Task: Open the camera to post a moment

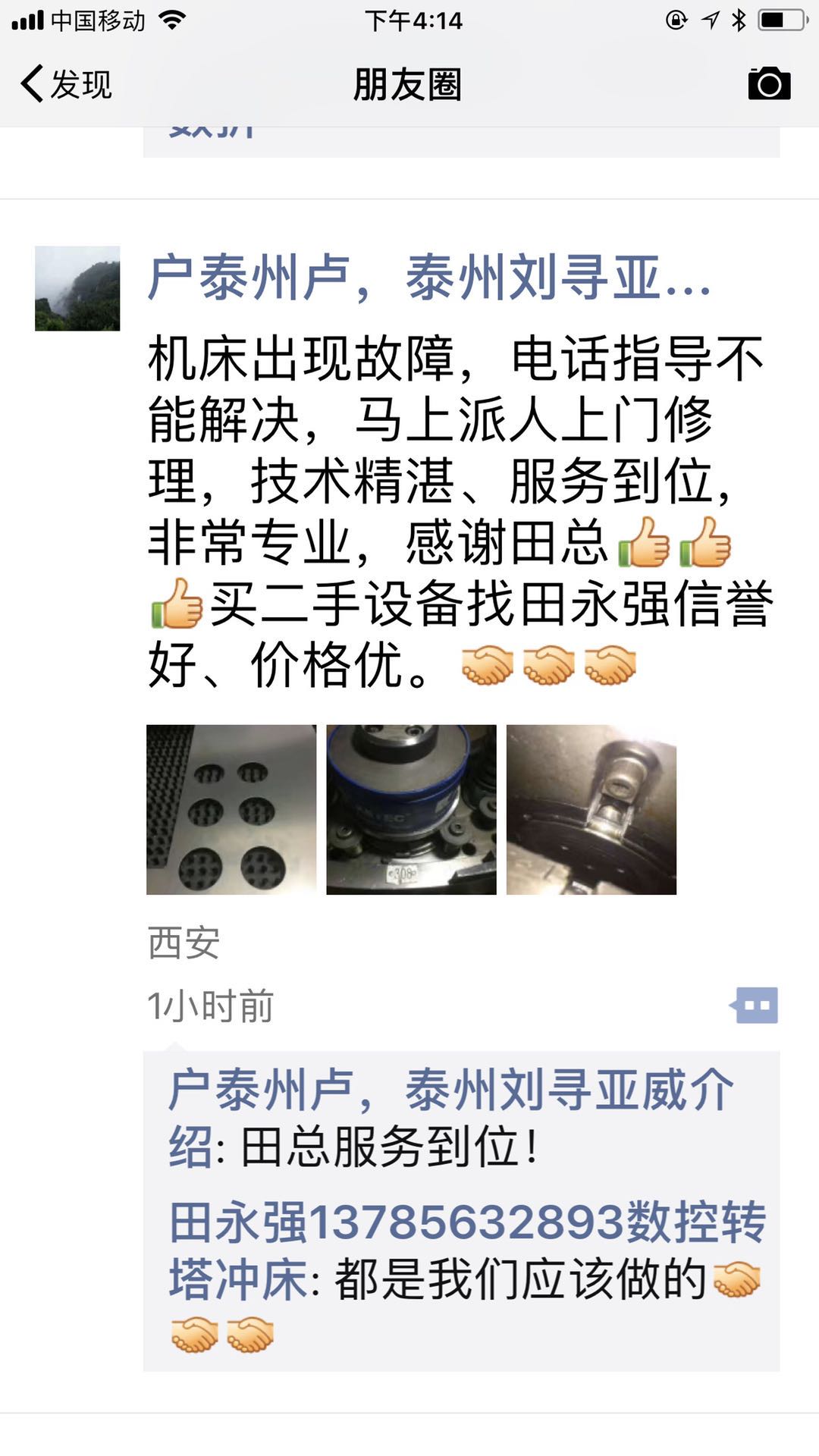Action: [x=768, y=83]
